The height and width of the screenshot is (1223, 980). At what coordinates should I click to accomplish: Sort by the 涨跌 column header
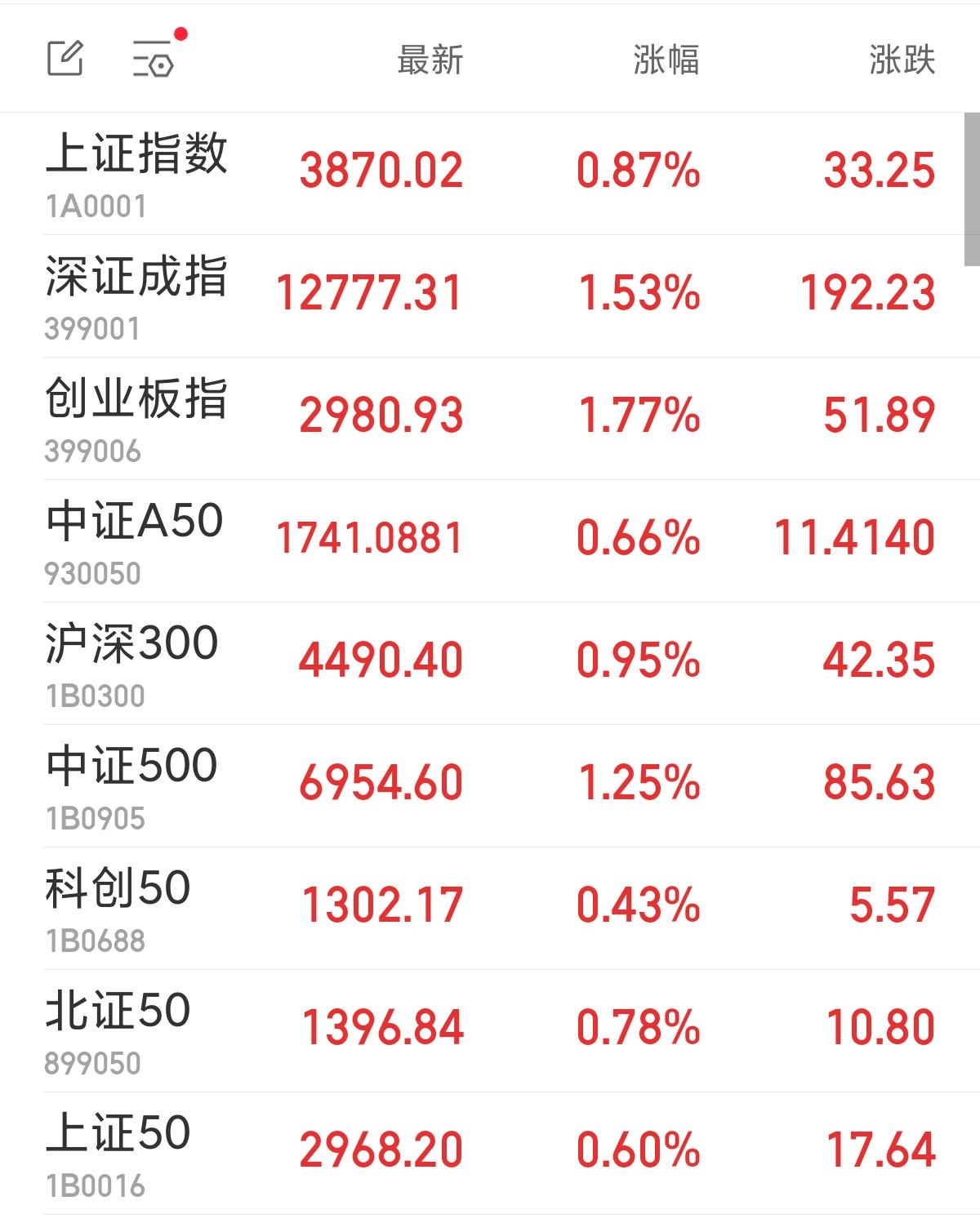pos(902,60)
